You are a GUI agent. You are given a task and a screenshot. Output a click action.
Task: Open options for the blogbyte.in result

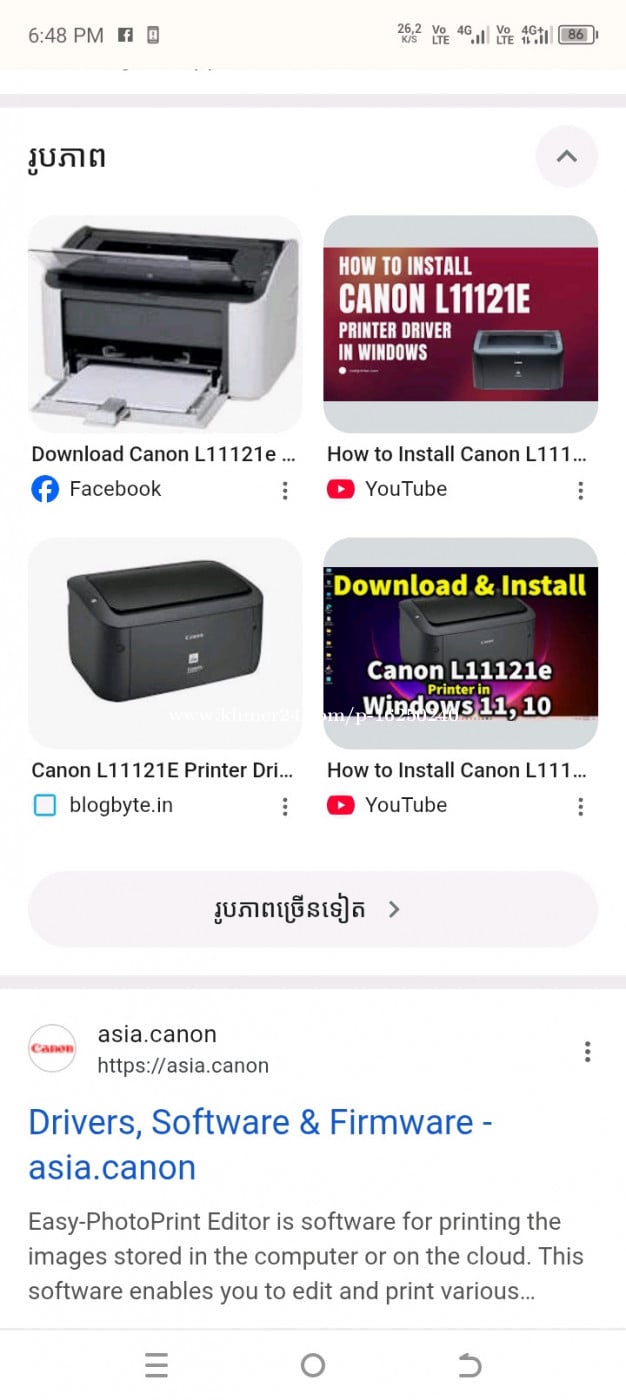click(x=285, y=806)
